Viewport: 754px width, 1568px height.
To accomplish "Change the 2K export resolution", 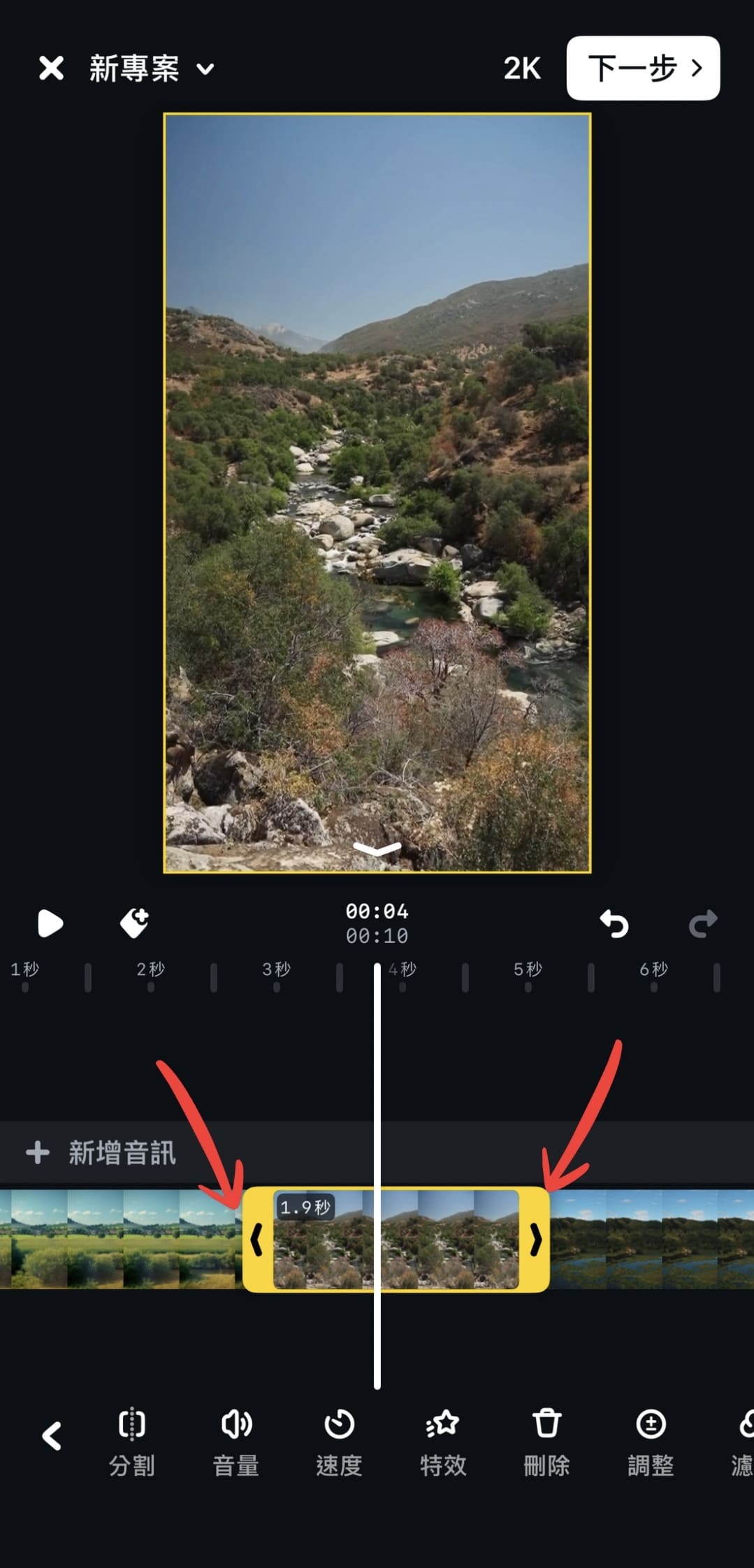I will tap(521, 68).
